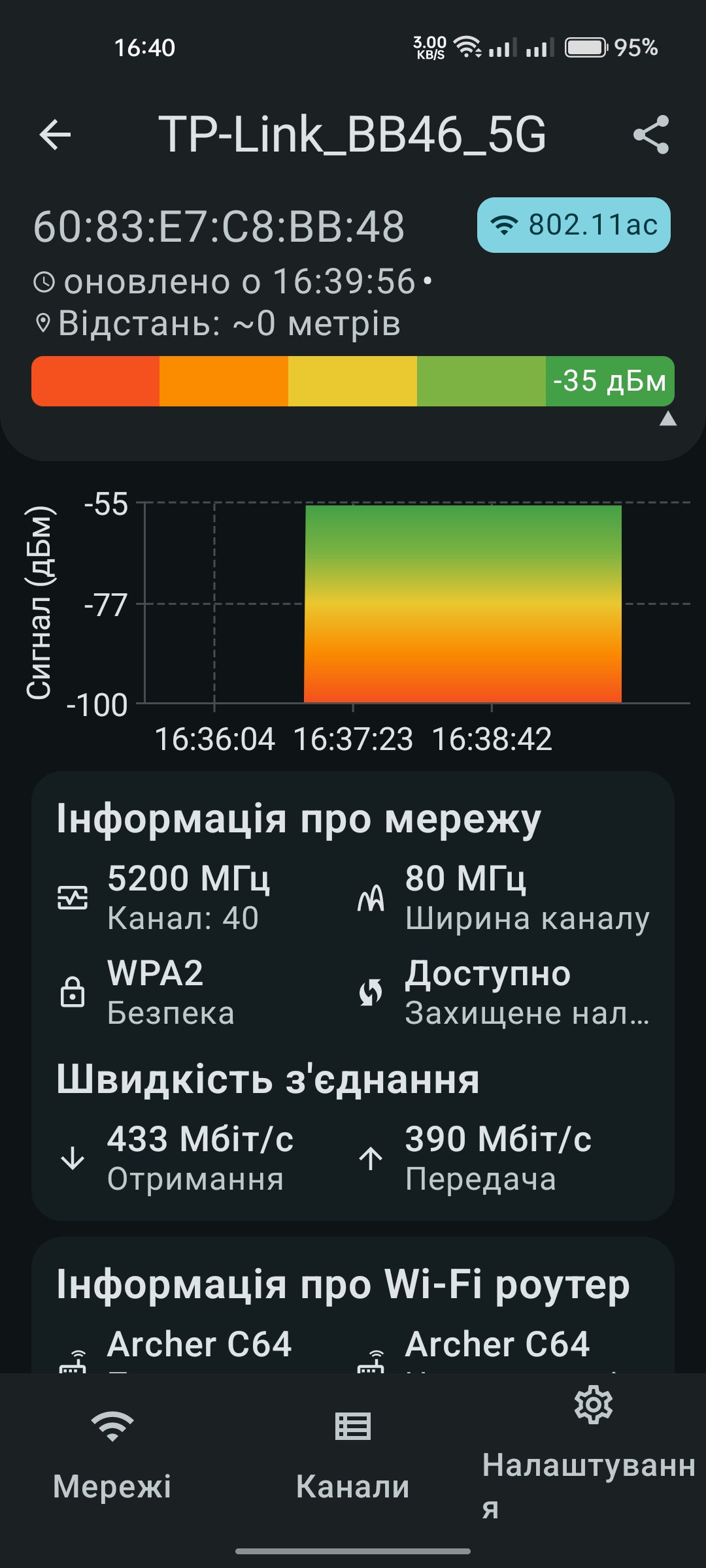Share this network's information

point(651,135)
